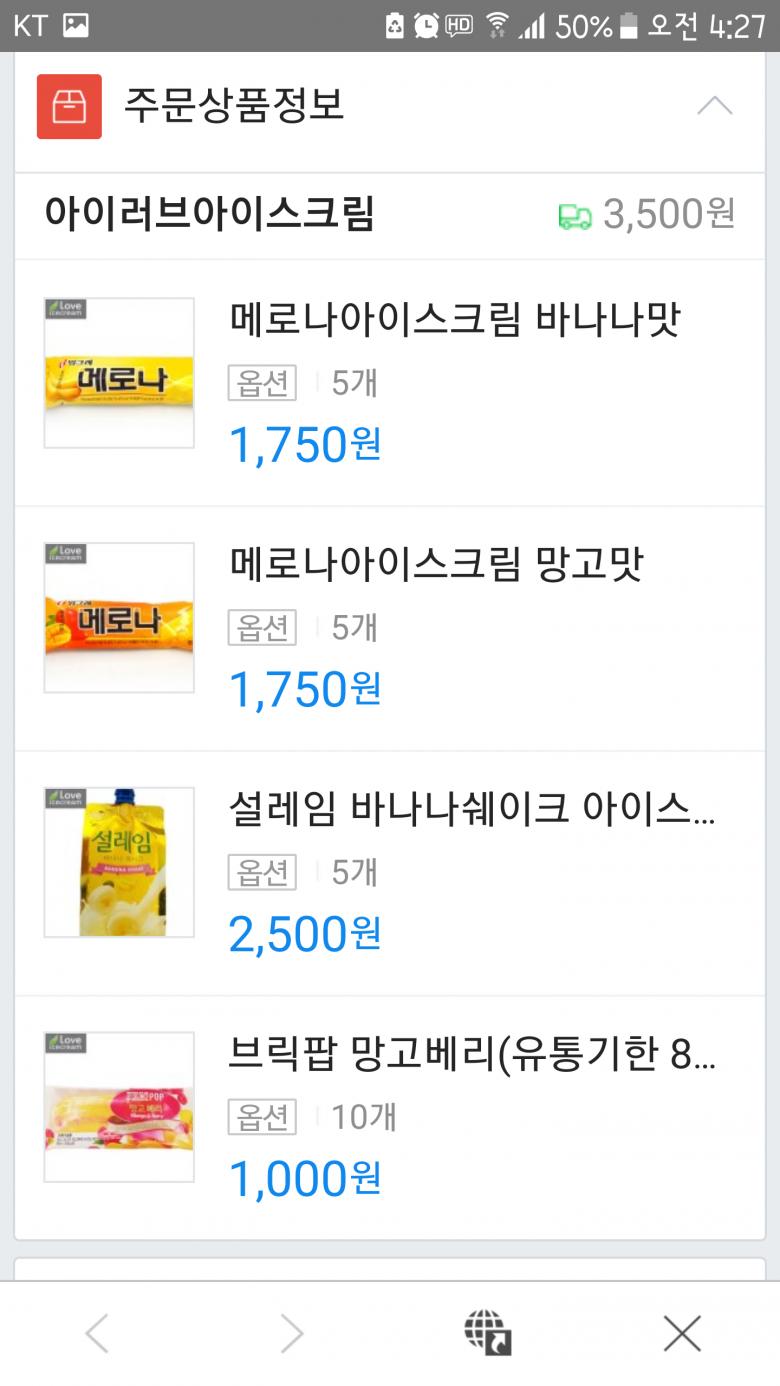Screen dimensions: 780x1386
Task: Open the 아이러브아이스크림 store
Action: pyautogui.click(x=210, y=214)
